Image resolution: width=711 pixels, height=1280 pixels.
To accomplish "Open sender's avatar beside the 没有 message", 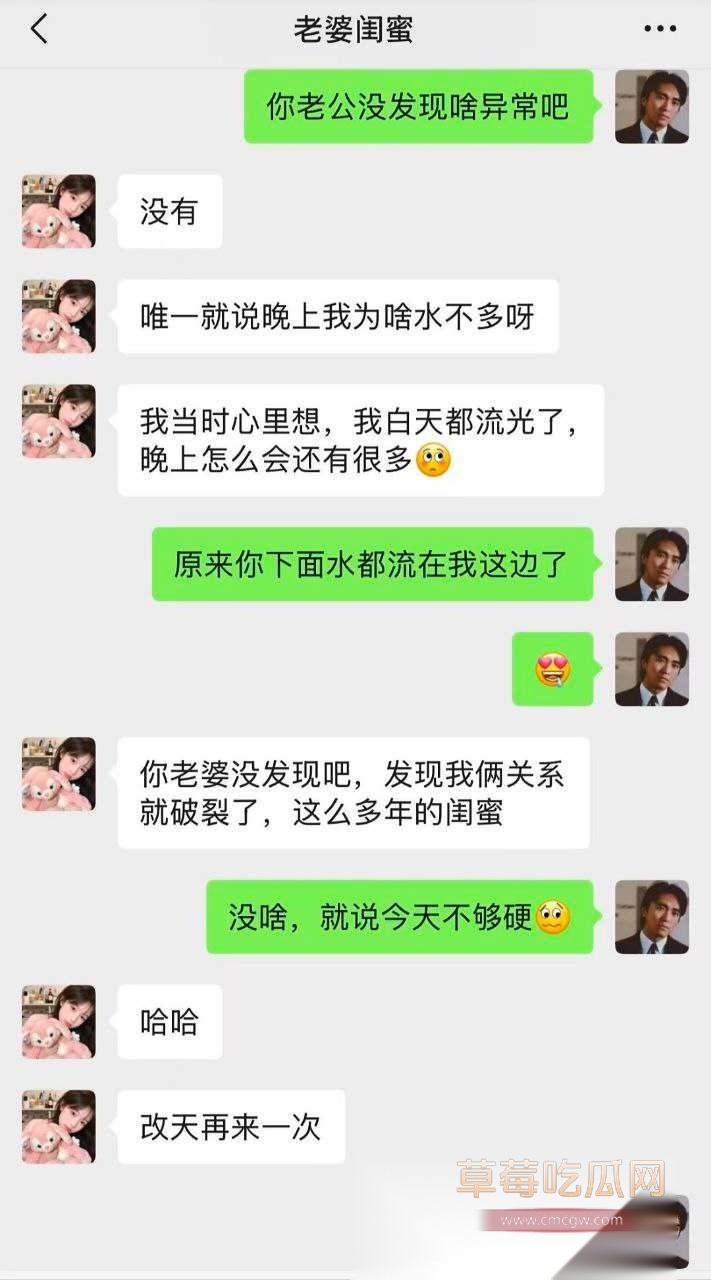I will (x=59, y=211).
